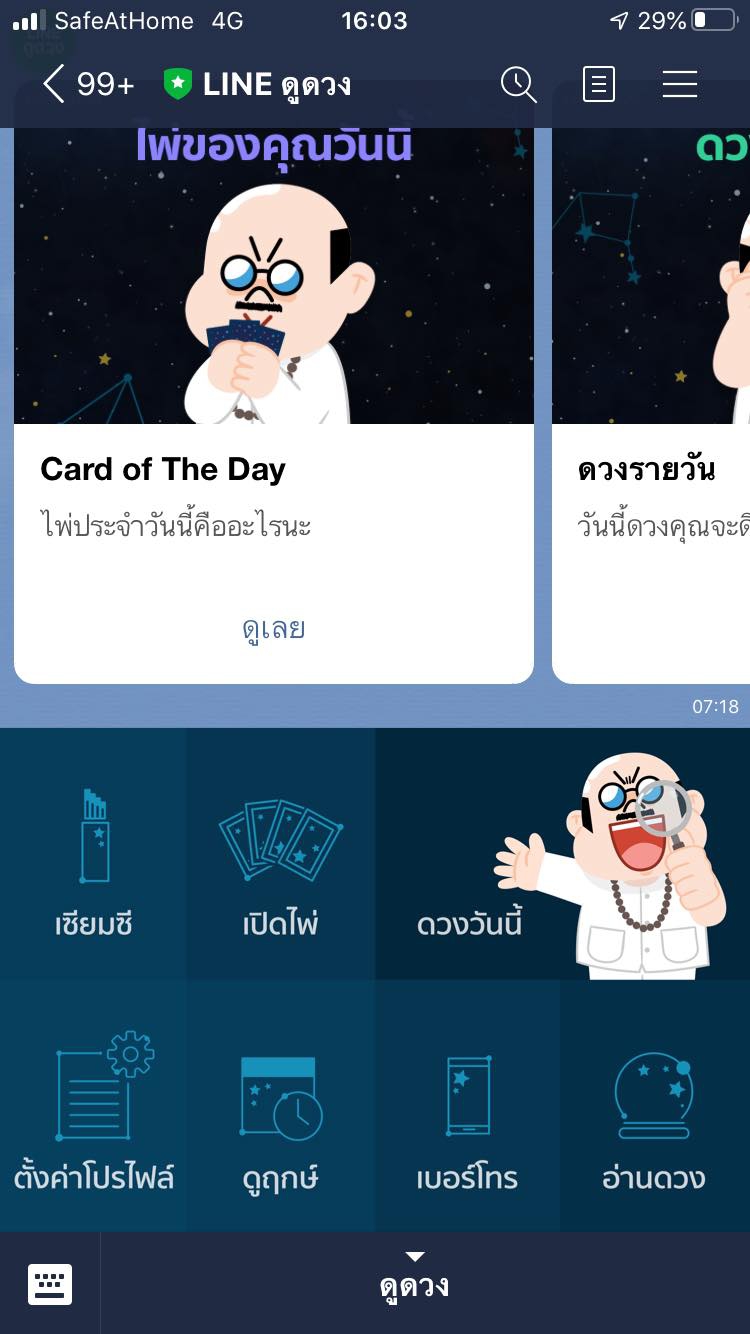
Task: Select the เซียมซี tile
Action: tap(94, 855)
